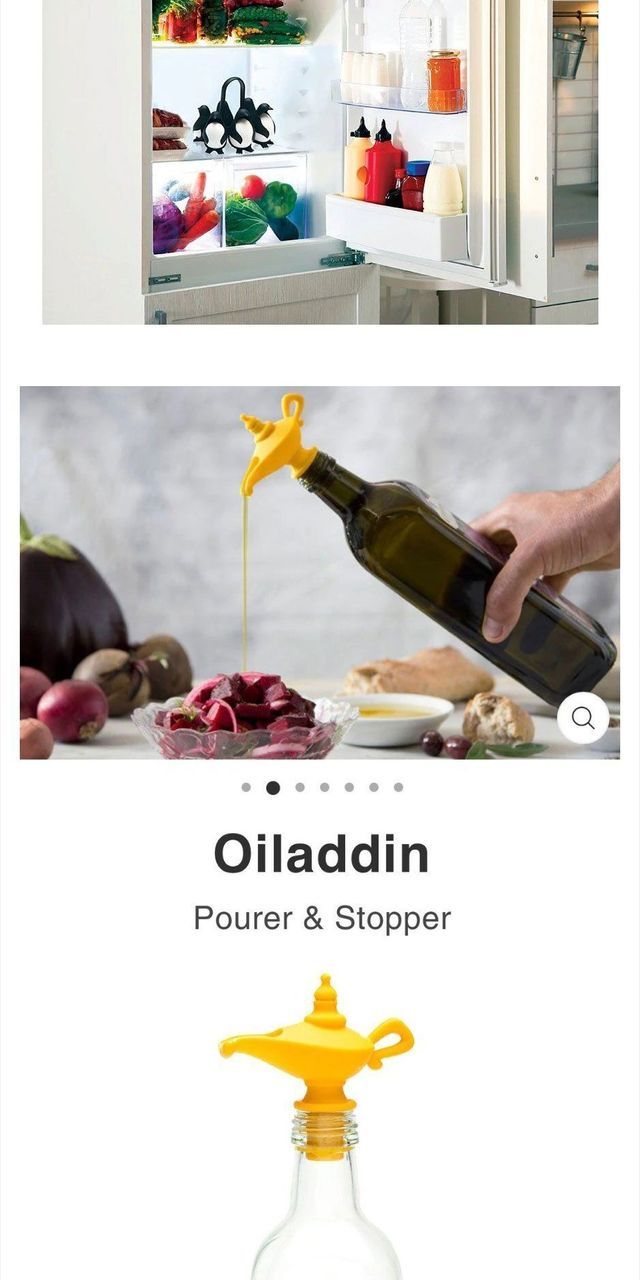Enlarge the olive oil pouring photo with the magnifier
This screenshot has width=640, height=1280.
pos(583,718)
